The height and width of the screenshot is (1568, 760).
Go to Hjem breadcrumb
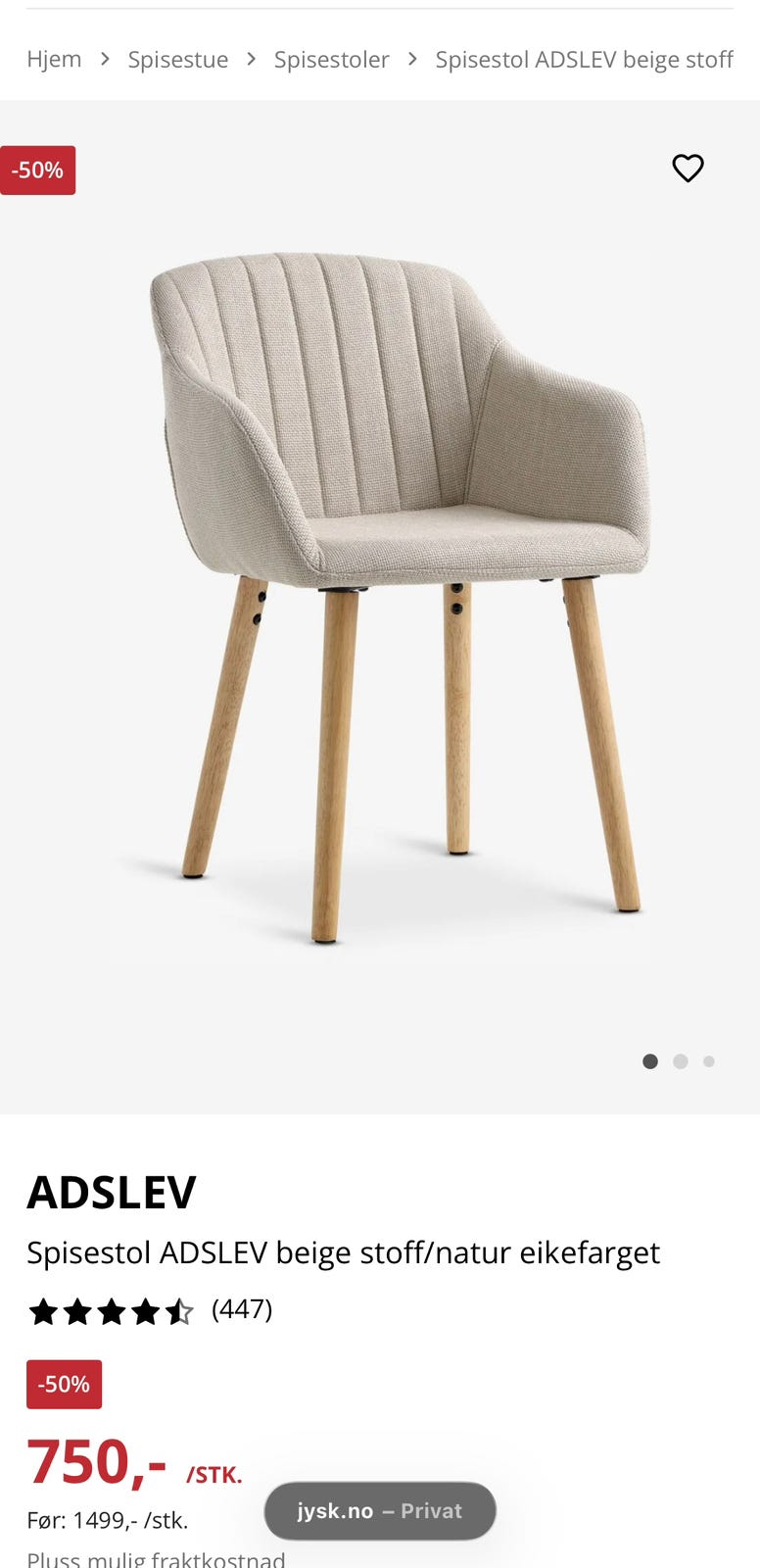[54, 60]
